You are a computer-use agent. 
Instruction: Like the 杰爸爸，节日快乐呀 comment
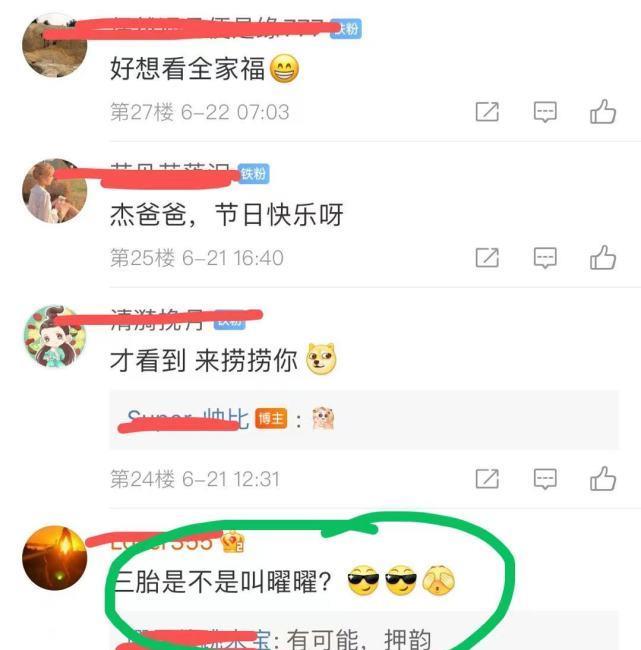[603, 258]
